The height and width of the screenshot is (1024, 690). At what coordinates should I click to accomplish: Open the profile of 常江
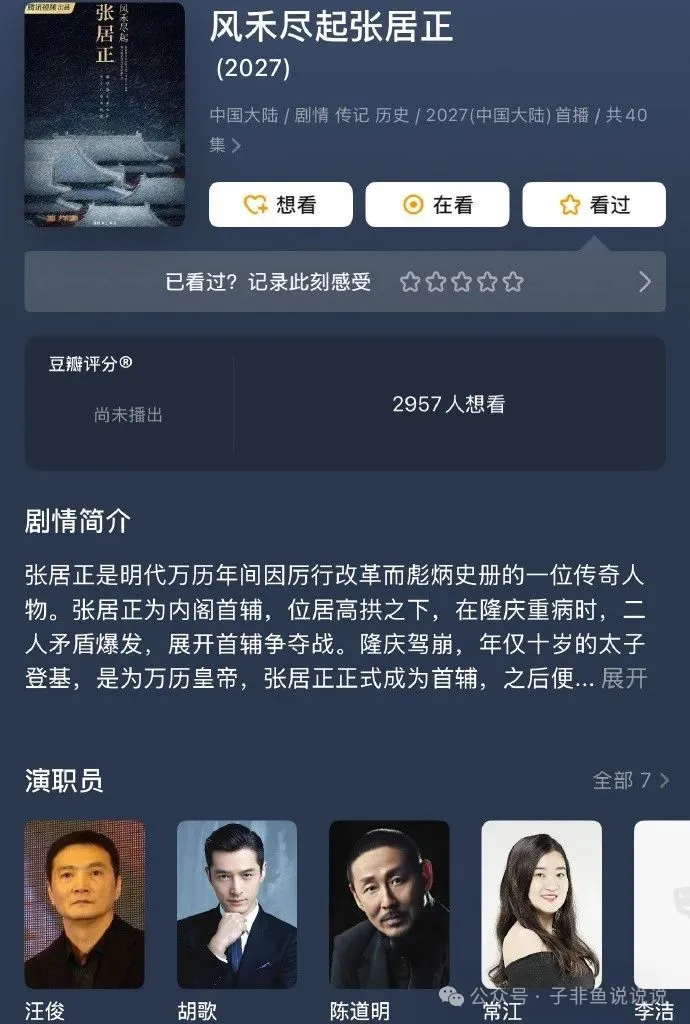coord(541,905)
